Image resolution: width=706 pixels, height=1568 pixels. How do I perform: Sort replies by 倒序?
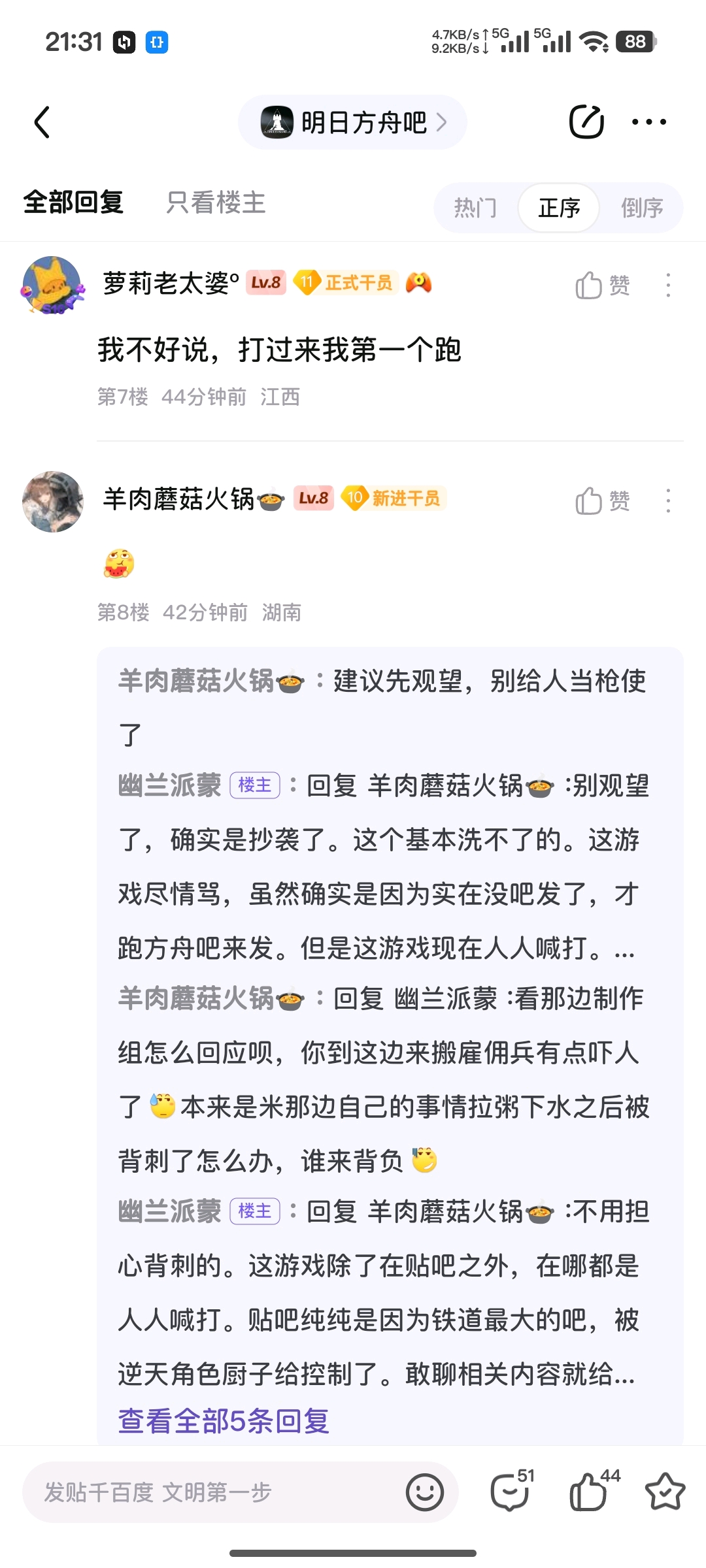[x=641, y=208]
